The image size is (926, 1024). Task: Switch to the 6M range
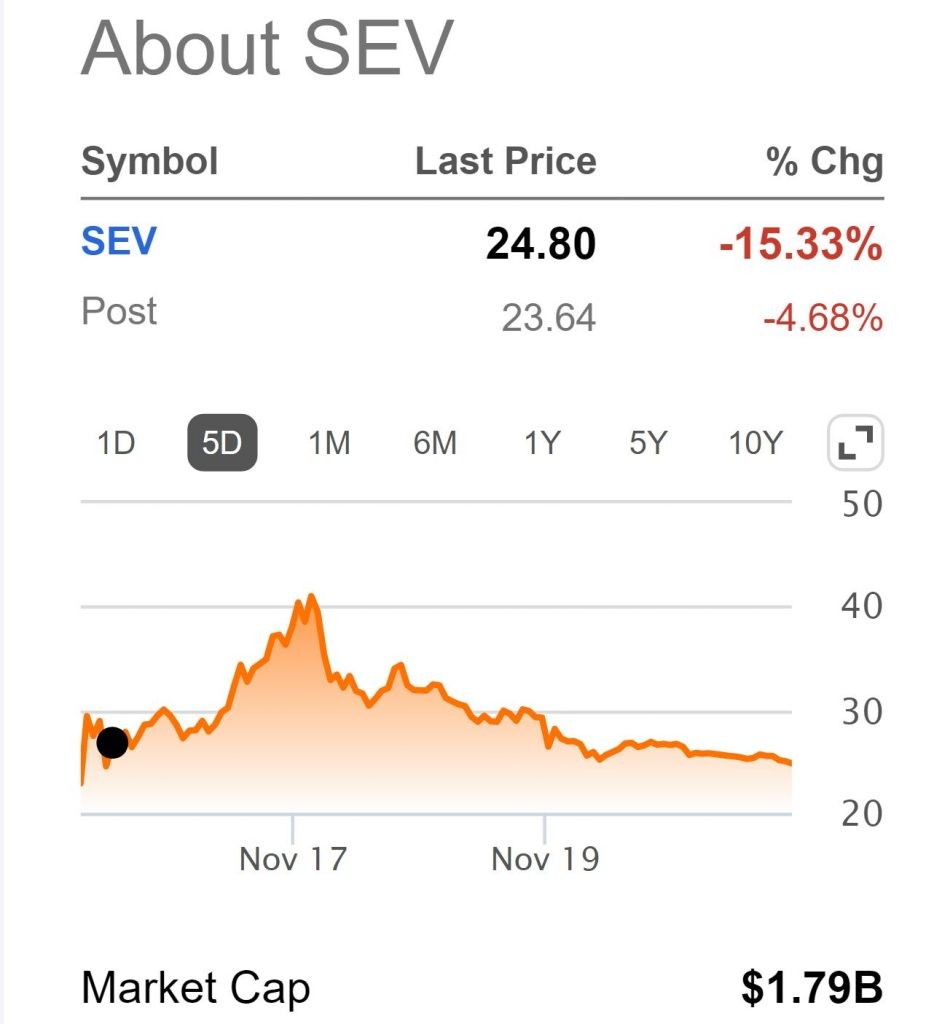tap(435, 442)
